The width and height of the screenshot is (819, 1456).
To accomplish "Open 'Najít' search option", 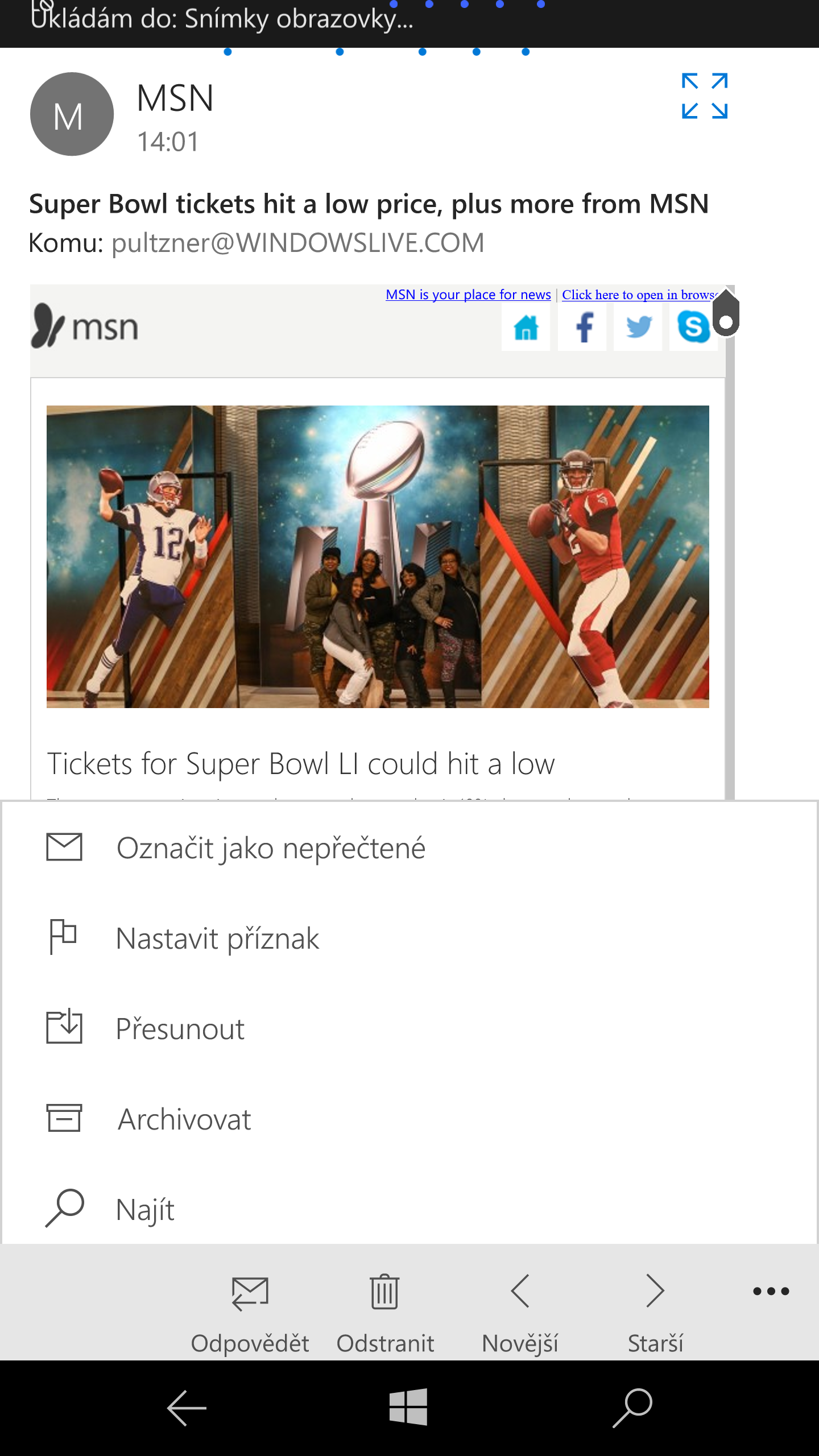I will tap(146, 1210).
